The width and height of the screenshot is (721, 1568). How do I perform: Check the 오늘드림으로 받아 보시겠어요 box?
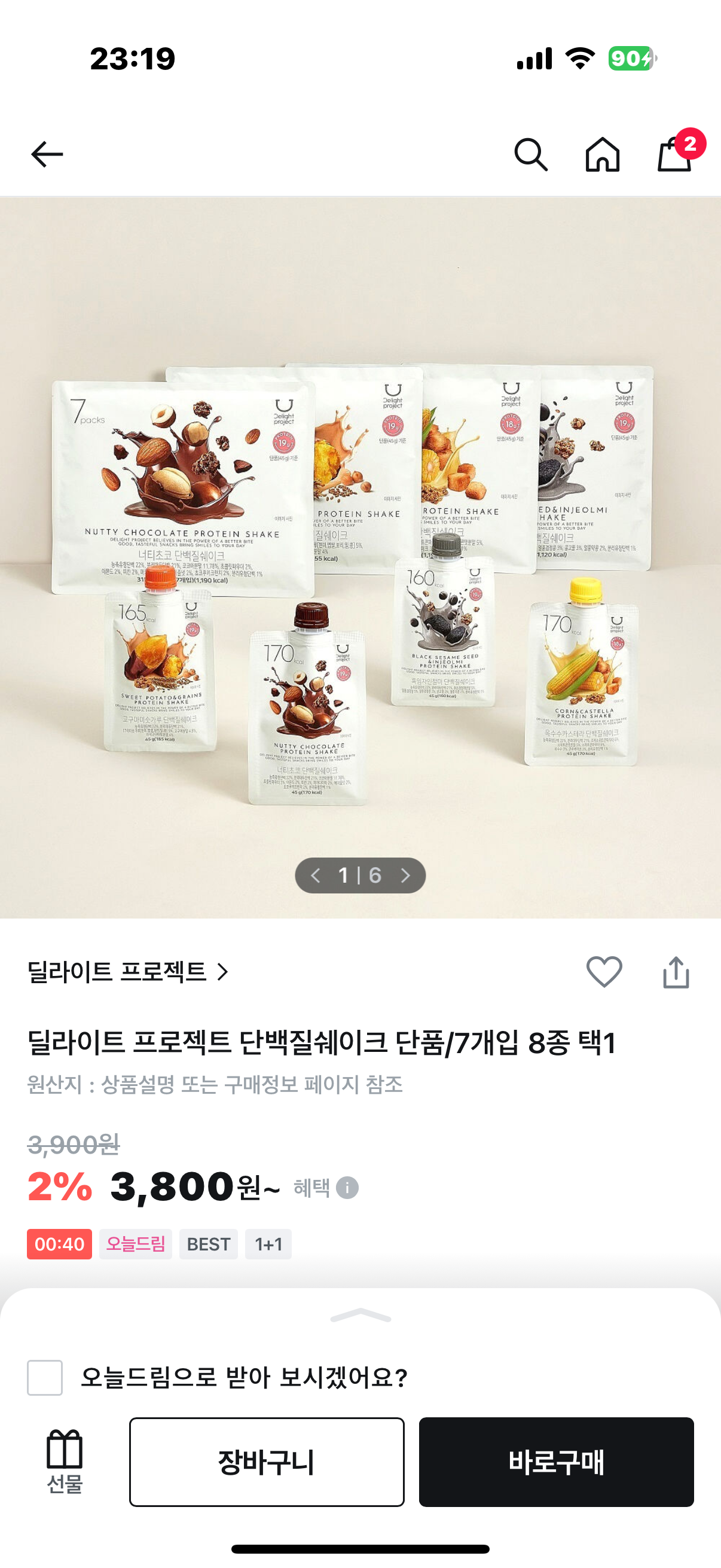coord(45,1377)
